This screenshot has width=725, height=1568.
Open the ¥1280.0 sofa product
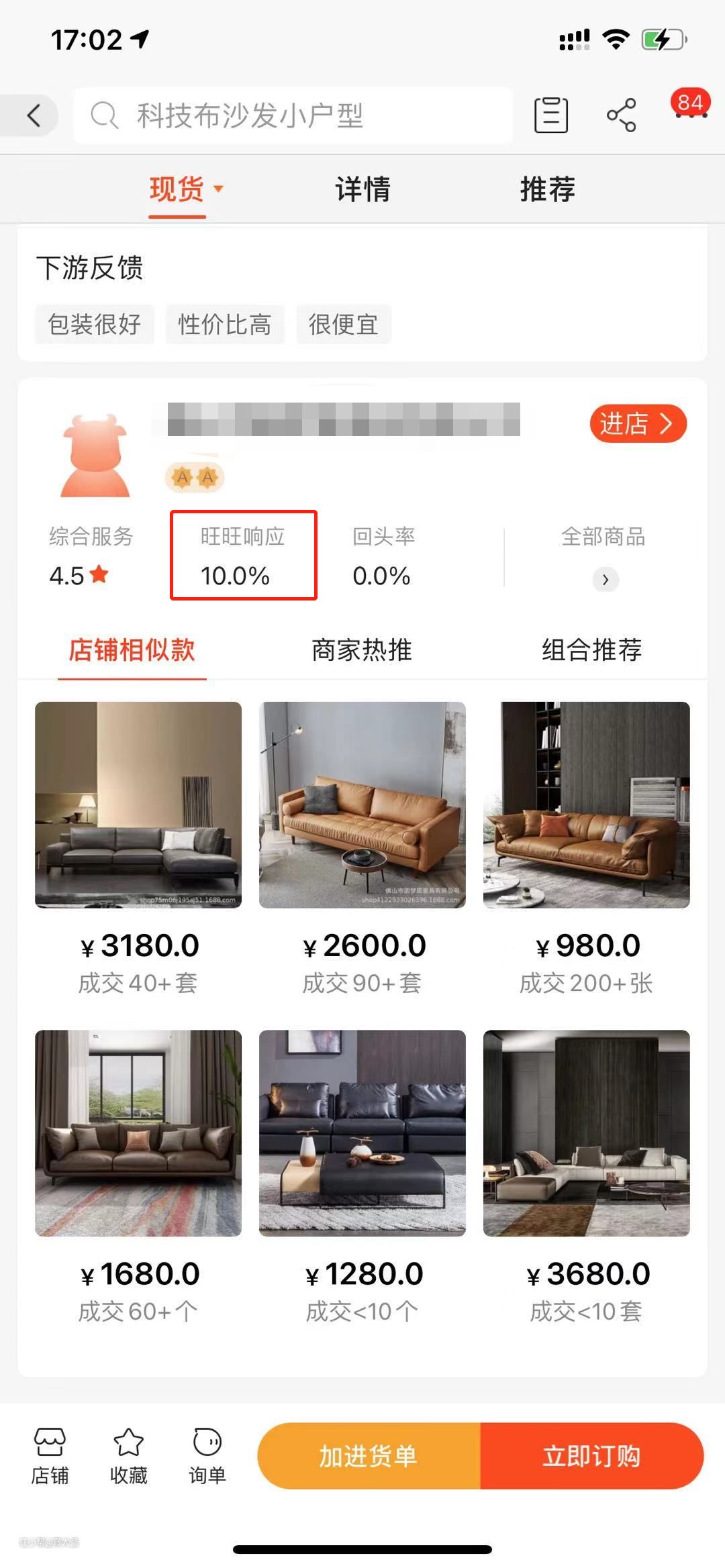click(x=362, y=1133)
